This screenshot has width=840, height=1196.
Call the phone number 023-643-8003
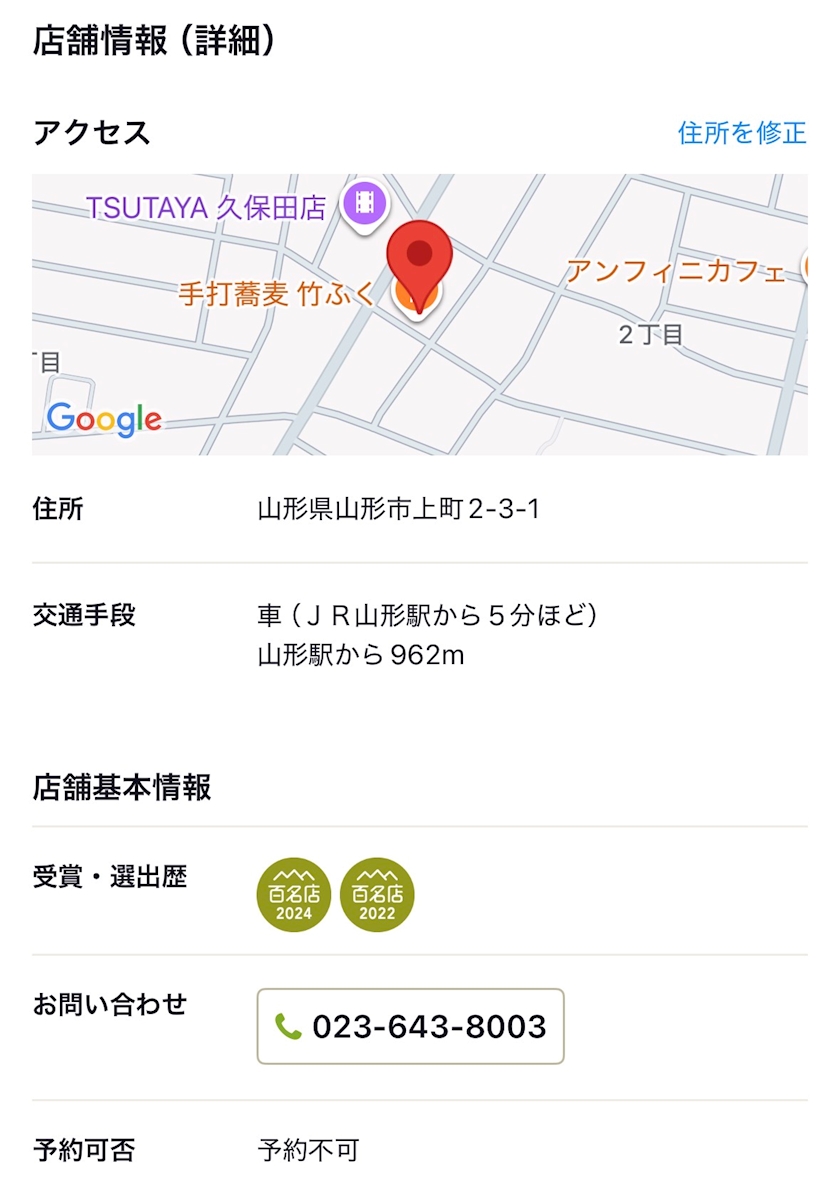click(410, 1026)
